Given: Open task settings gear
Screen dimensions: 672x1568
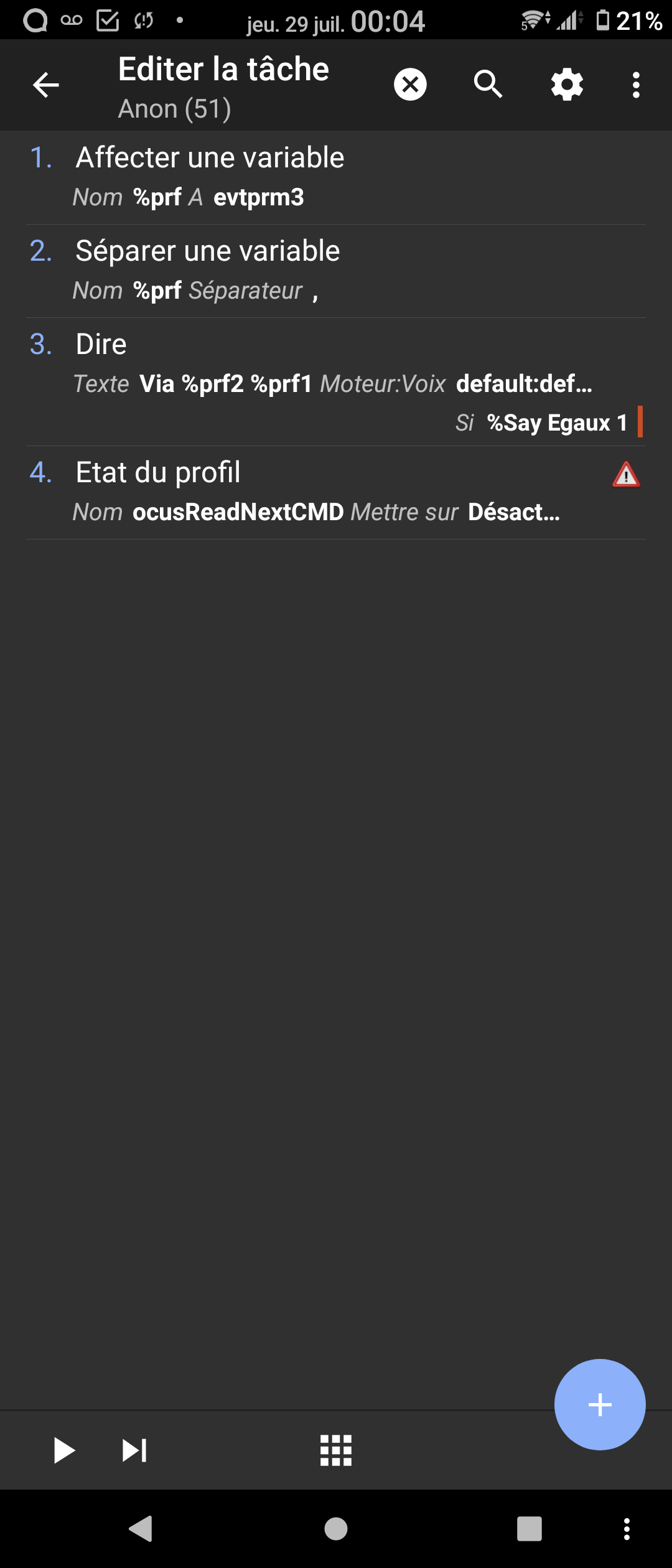Looking at the screenshot, I should (567, 85).
